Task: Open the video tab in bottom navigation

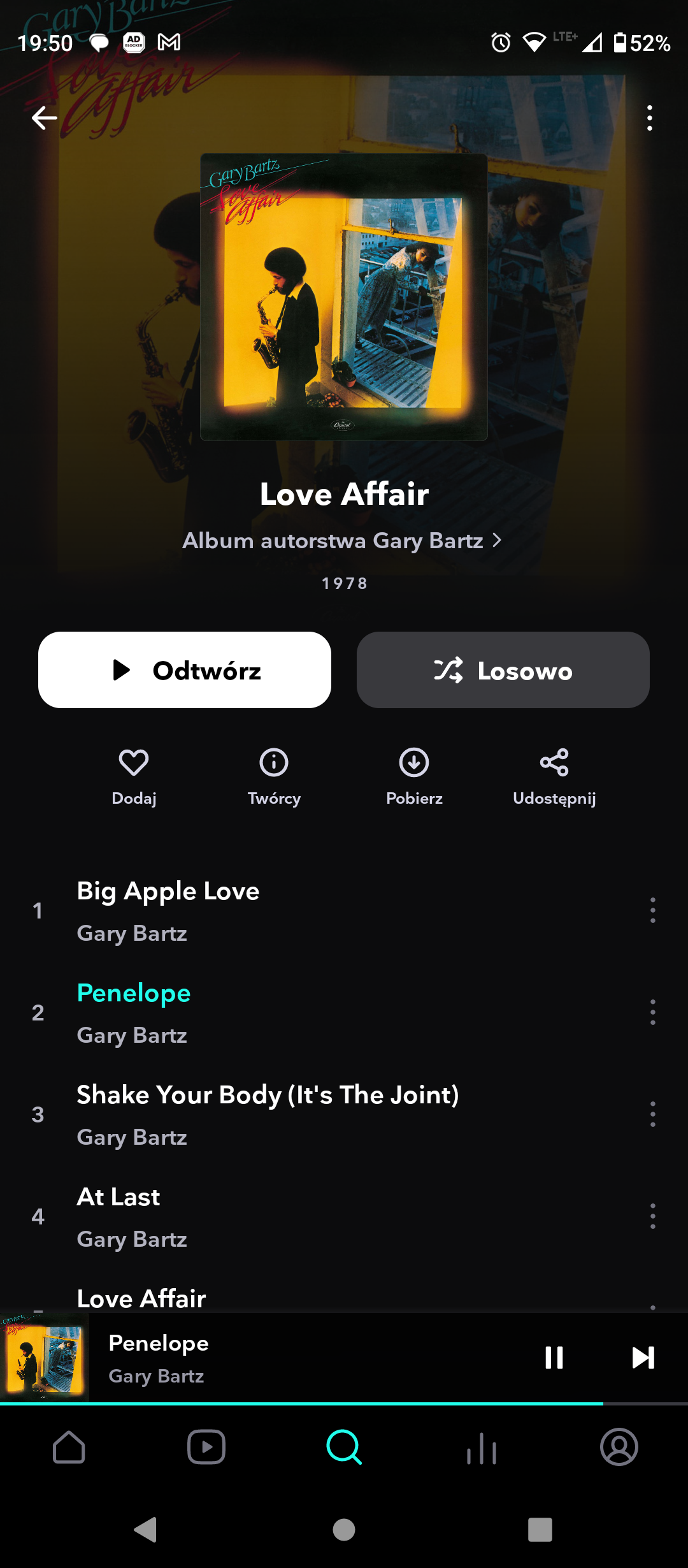Action: 206,1447
